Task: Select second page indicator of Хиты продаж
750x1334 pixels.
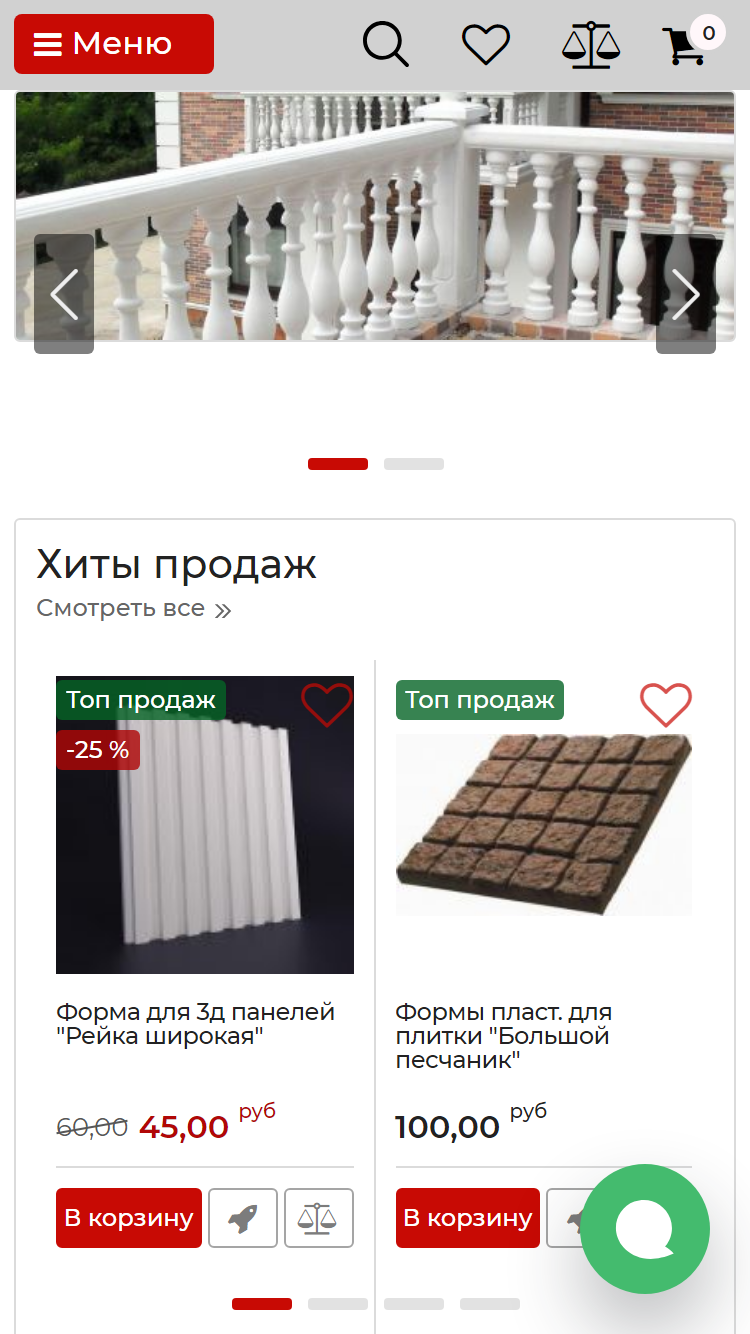Action: (x=338, y=1304)
